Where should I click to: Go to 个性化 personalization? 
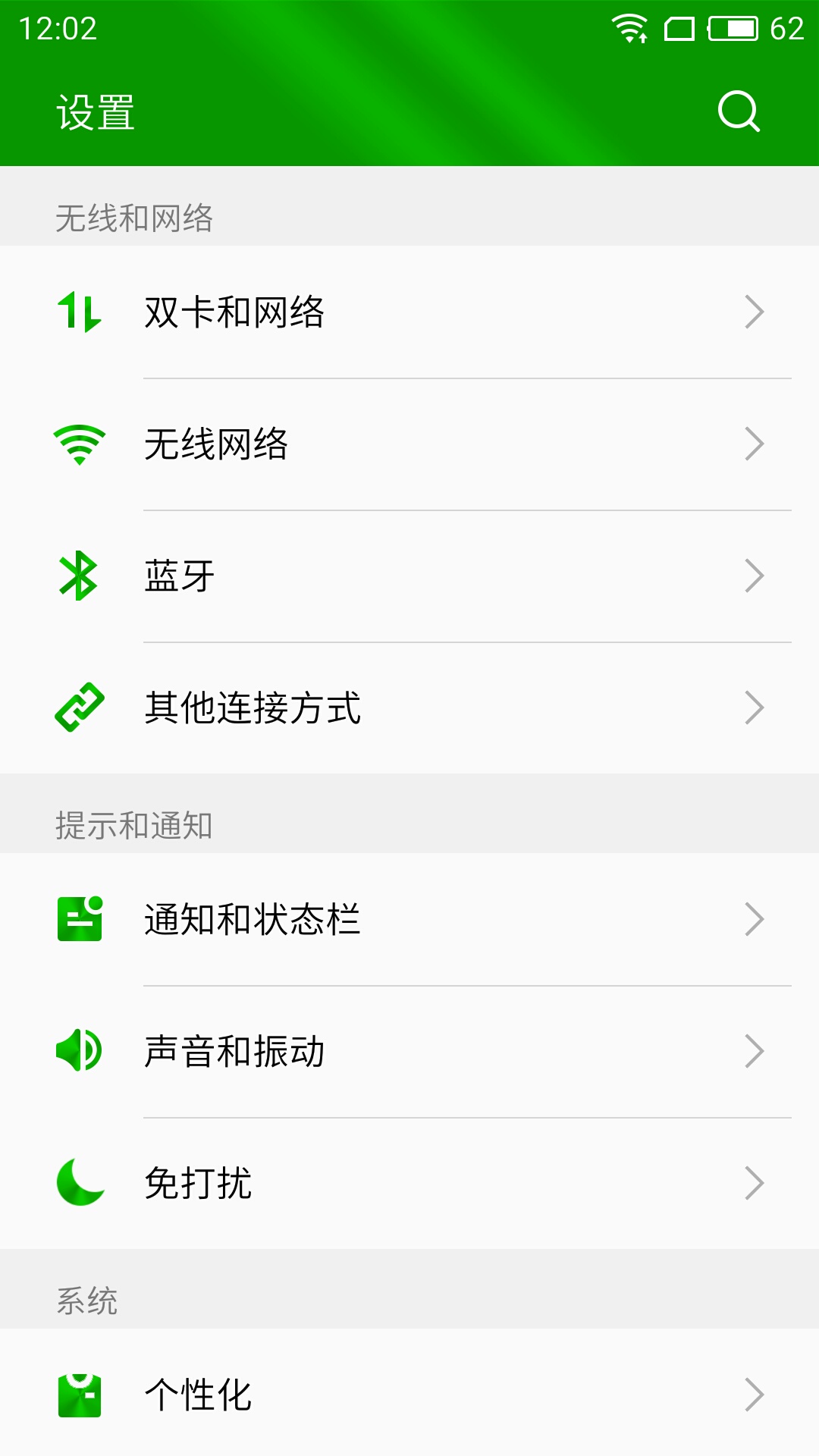tap(409, 1394)
